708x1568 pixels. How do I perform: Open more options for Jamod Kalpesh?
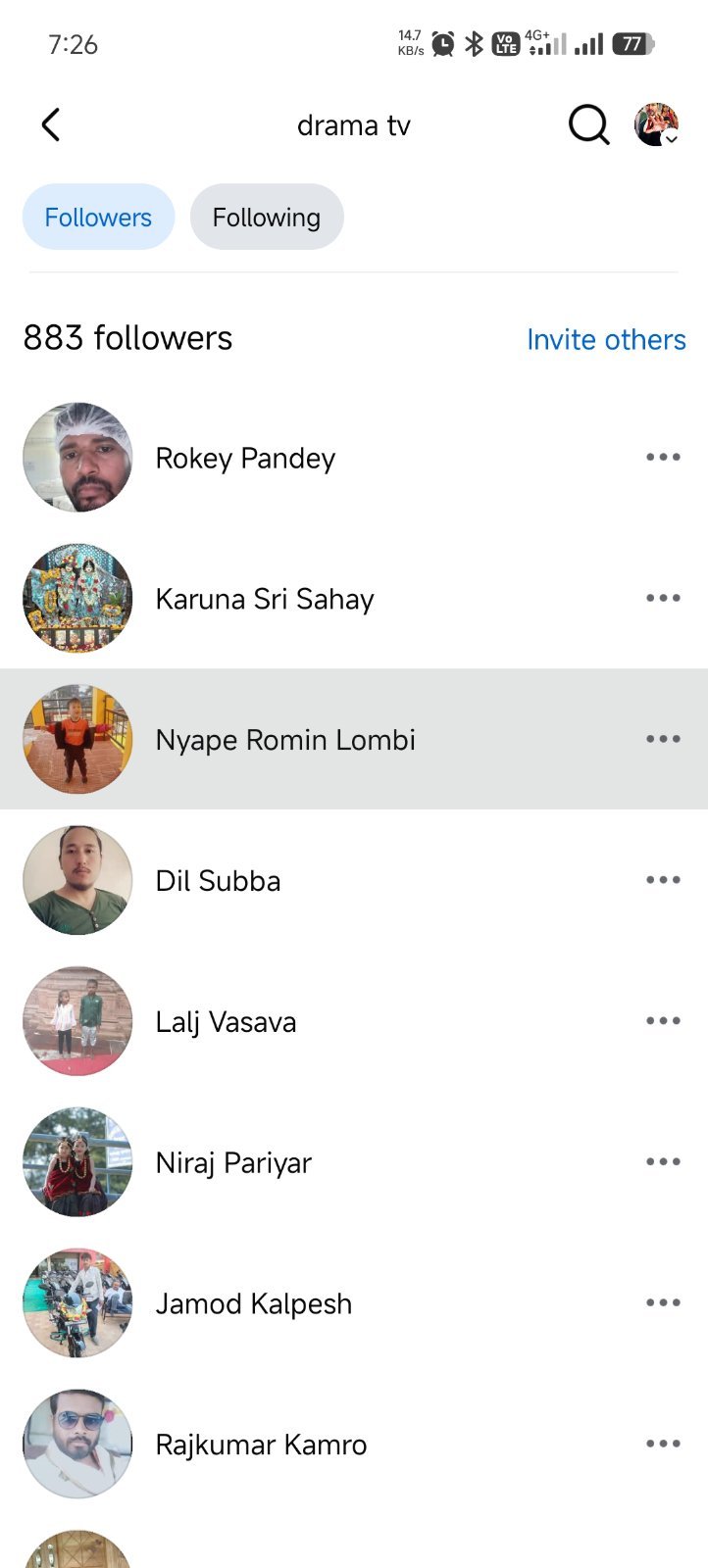click(663, 1302)
